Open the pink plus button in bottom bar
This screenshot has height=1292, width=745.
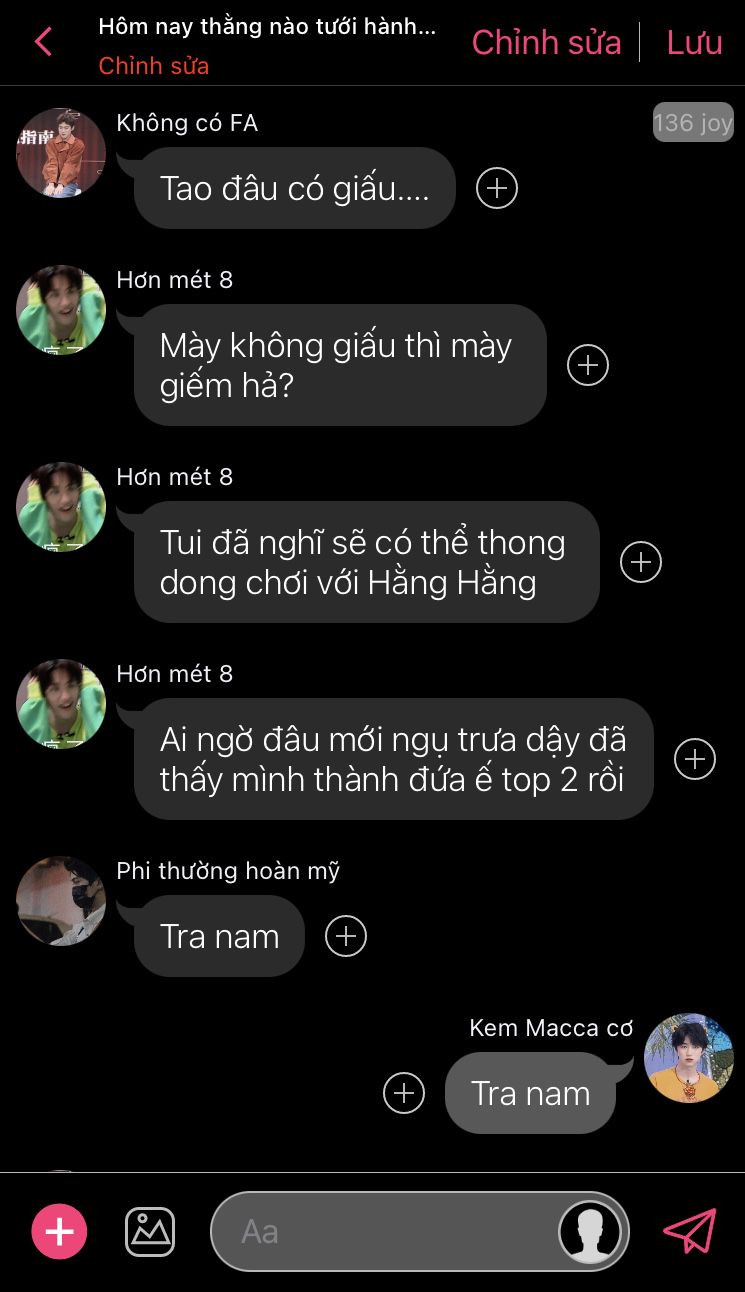[x=60, y=1231]
